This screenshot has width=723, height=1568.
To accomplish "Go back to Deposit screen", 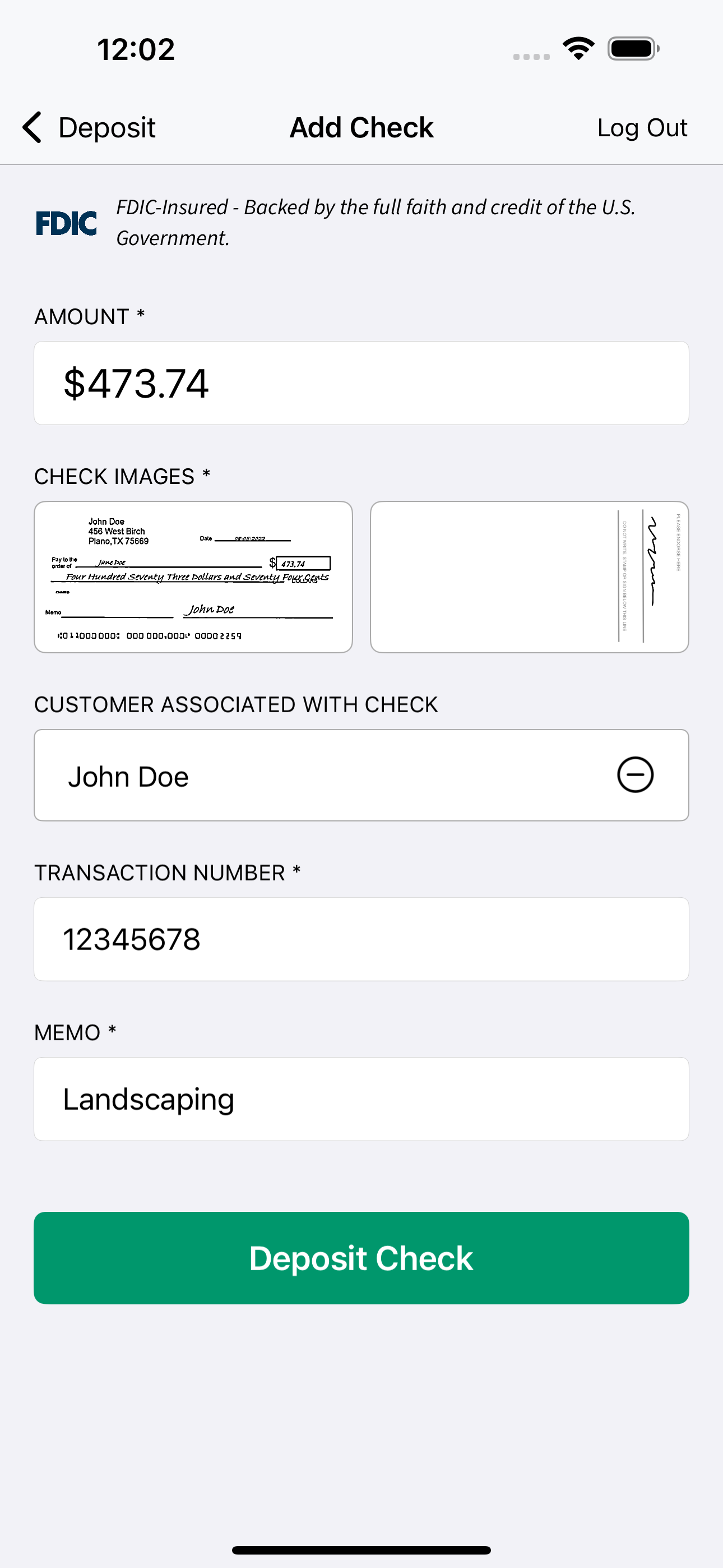I will [89, 128].
